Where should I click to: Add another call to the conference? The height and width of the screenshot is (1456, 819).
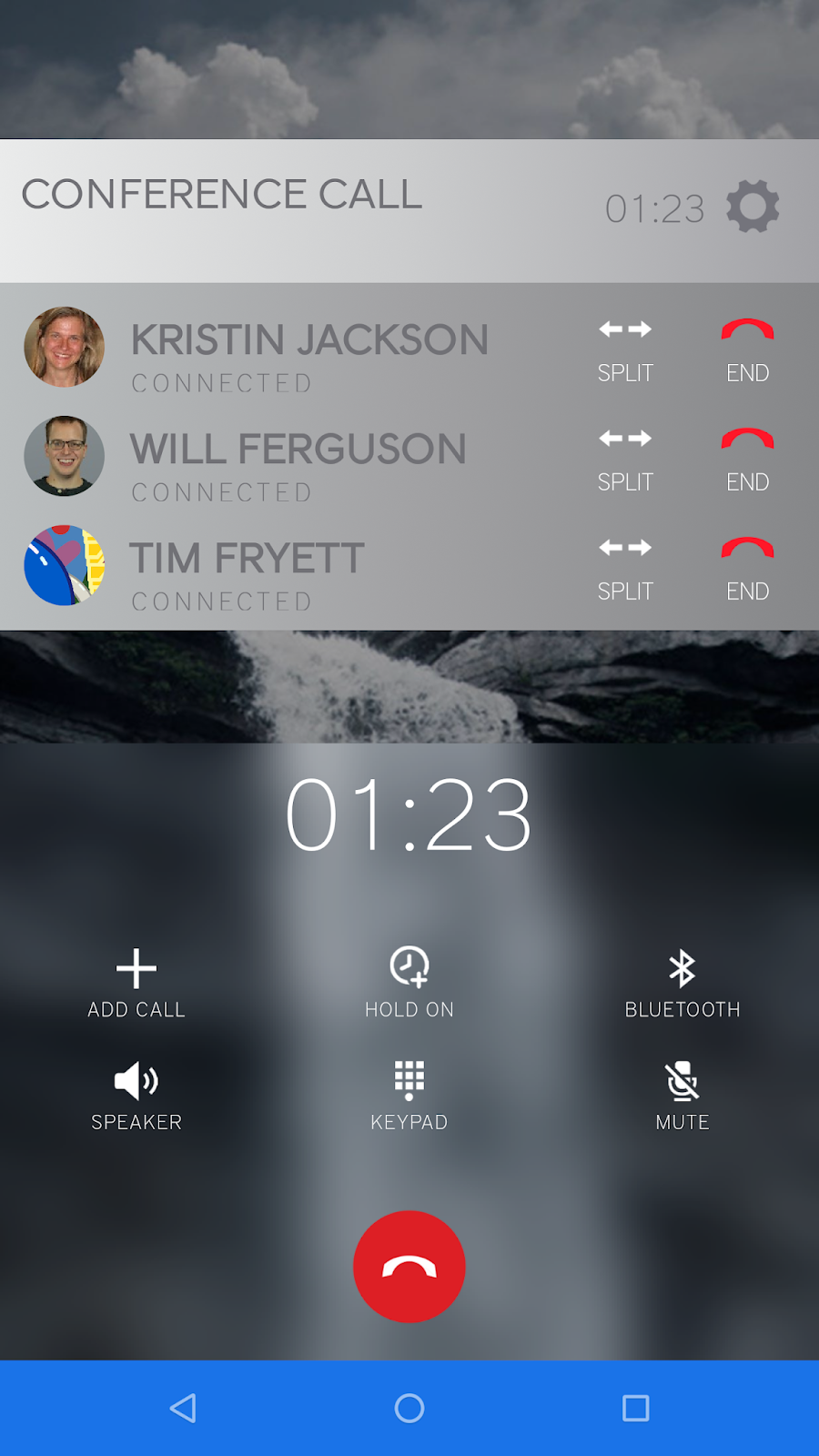click(136, 983)
